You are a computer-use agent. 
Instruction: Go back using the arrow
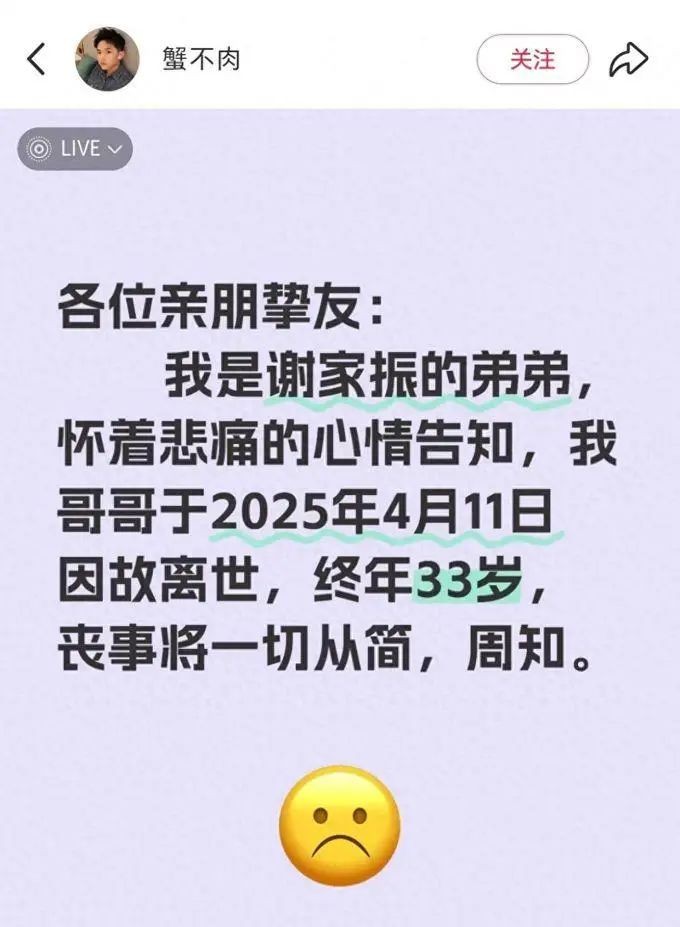click(x=36, y=59)
